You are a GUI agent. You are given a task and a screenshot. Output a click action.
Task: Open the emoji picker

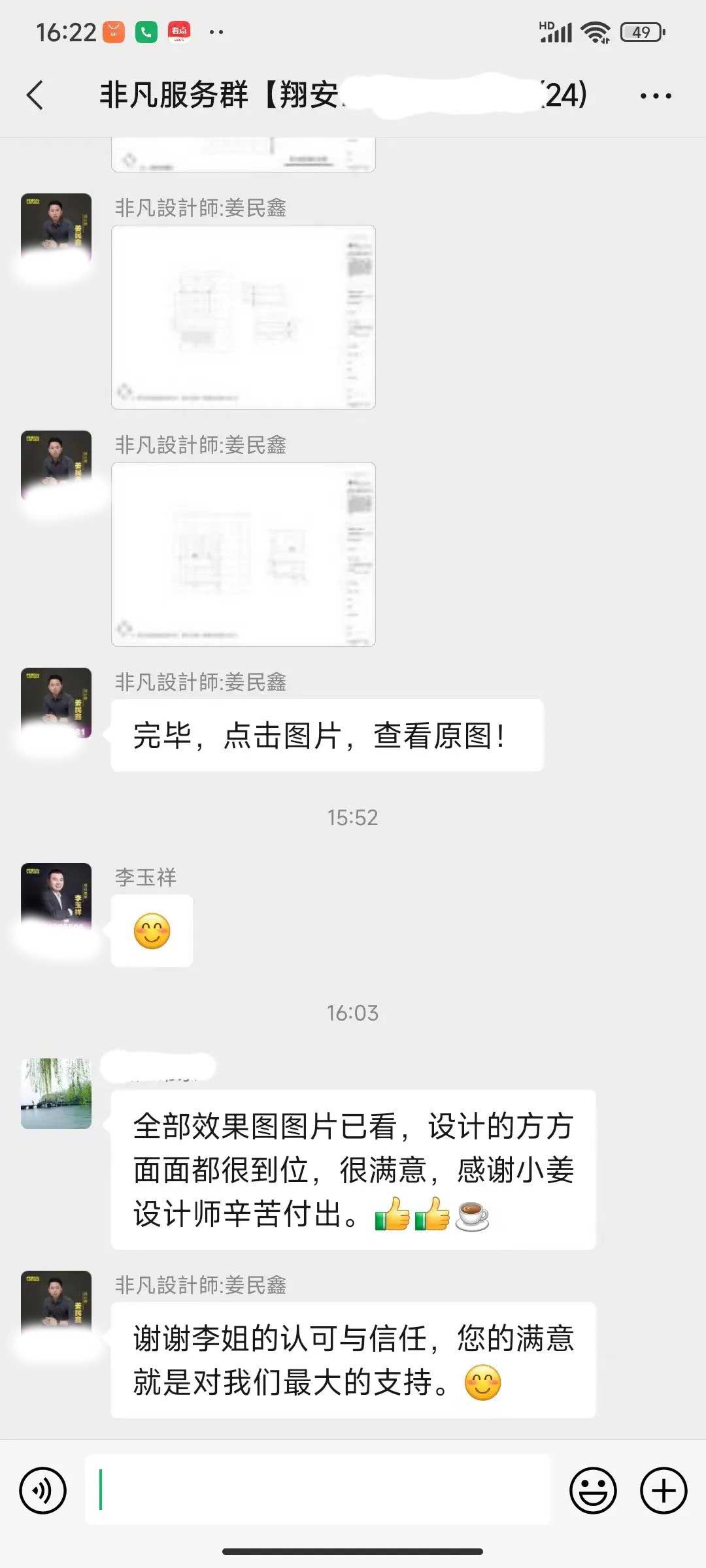tap(593, 1491)
